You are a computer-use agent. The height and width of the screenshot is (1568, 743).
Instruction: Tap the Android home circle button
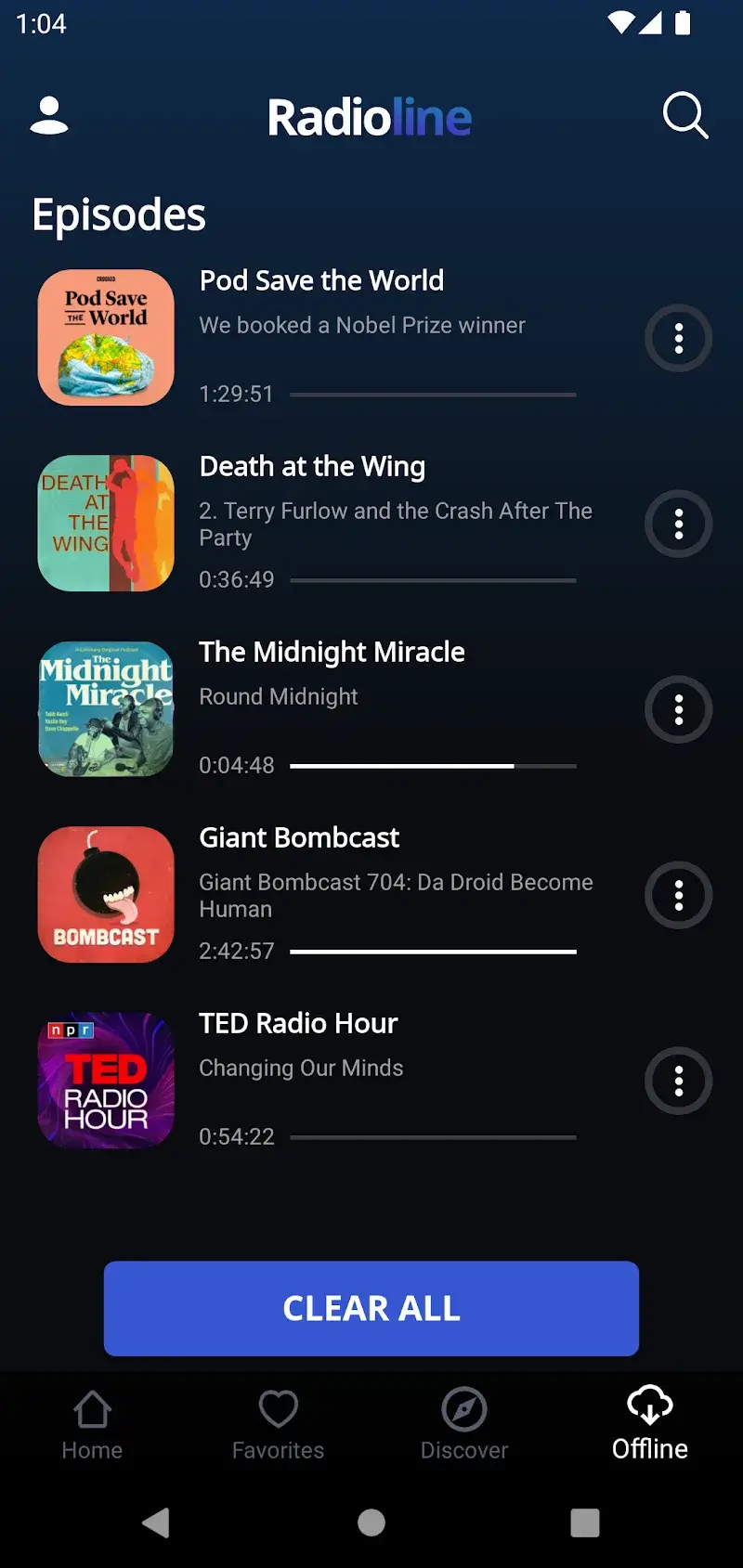(371, 1523)
